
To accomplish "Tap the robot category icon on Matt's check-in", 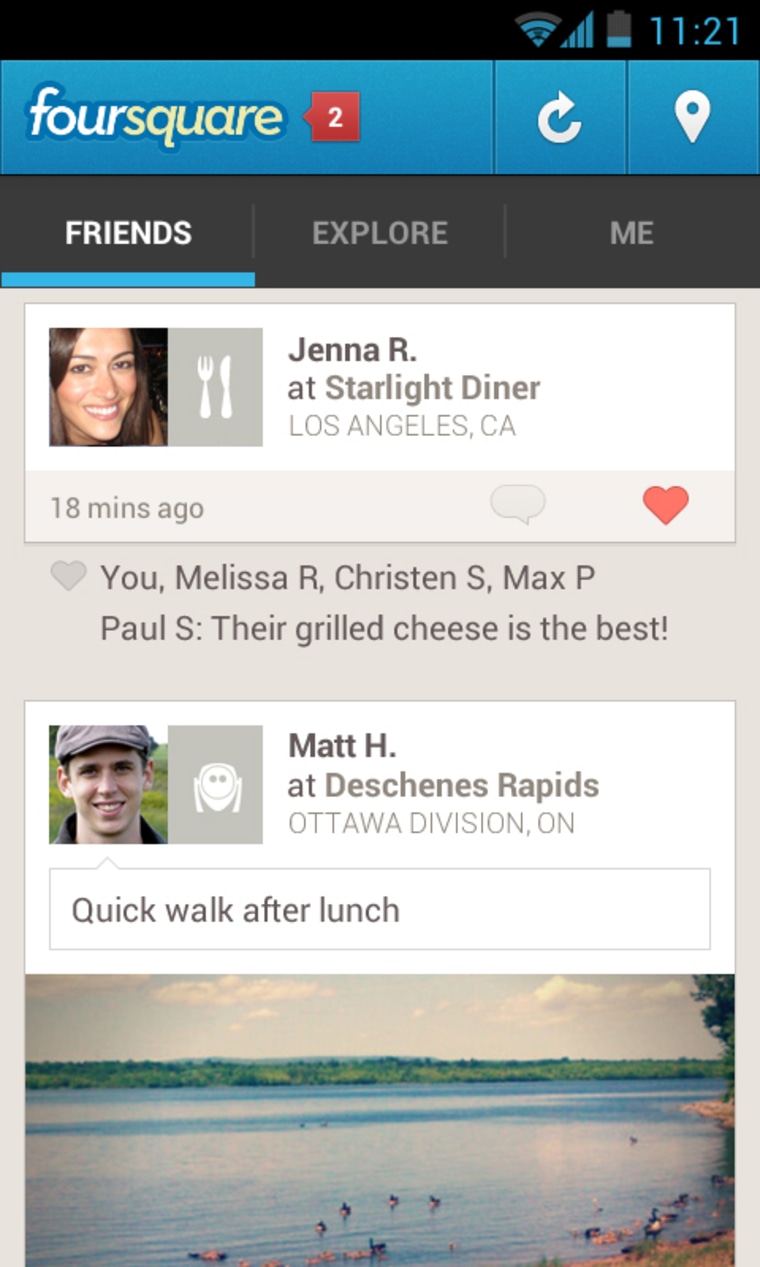I will [x=218, y=784].
